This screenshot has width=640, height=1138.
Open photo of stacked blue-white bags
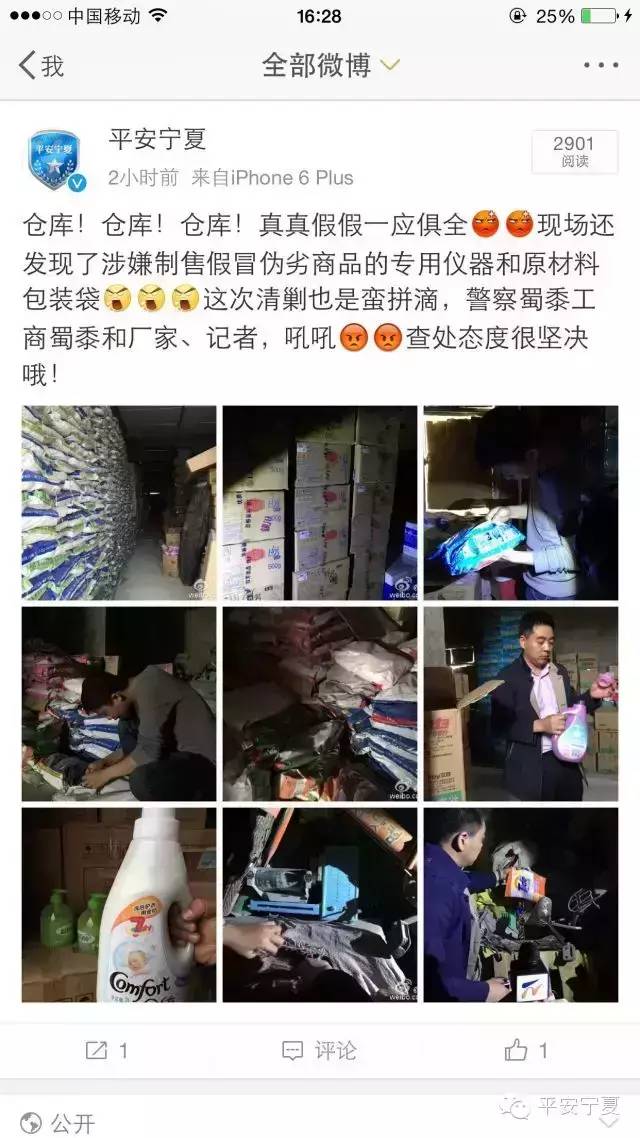tap(119, 503)
